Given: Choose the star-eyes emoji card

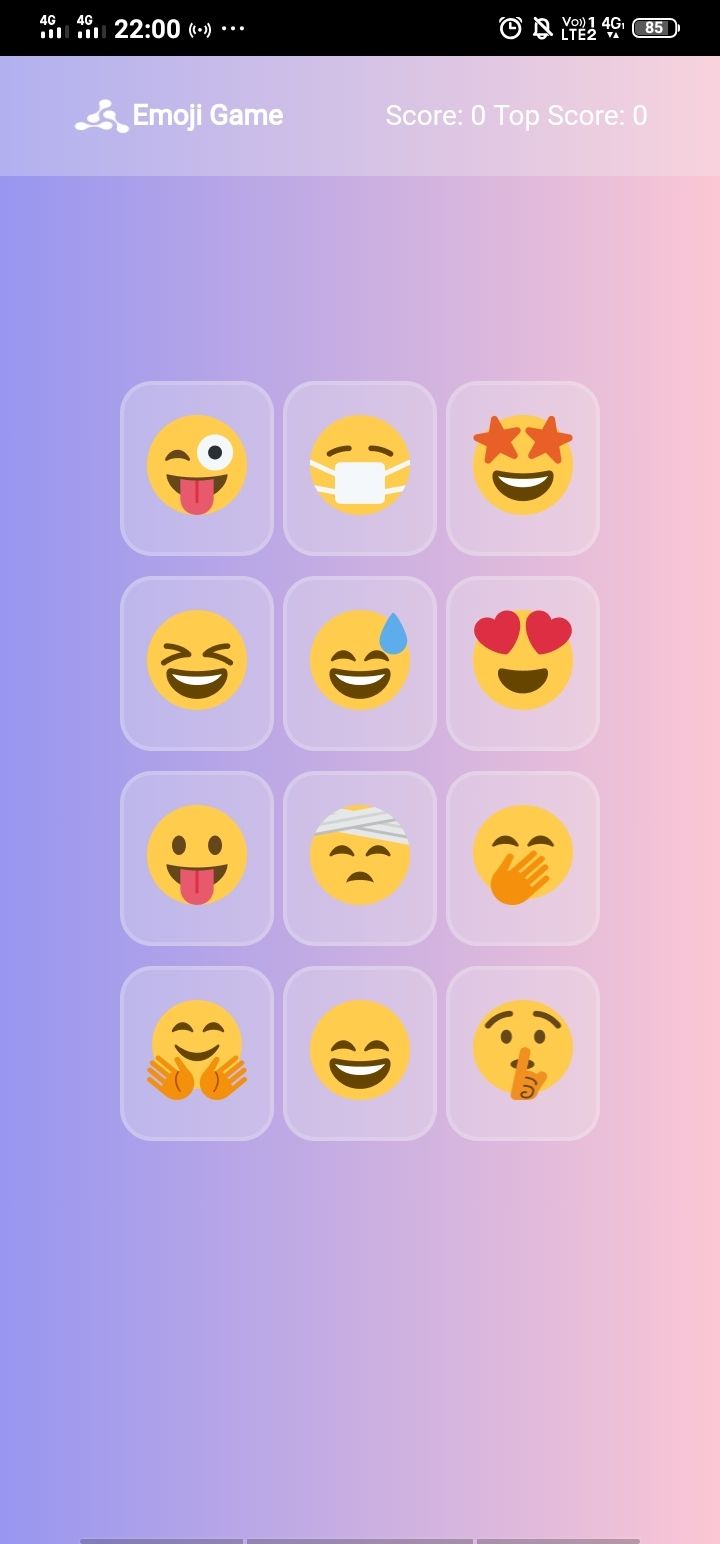Looking at the screenshot, I should (x=523, y=467).
